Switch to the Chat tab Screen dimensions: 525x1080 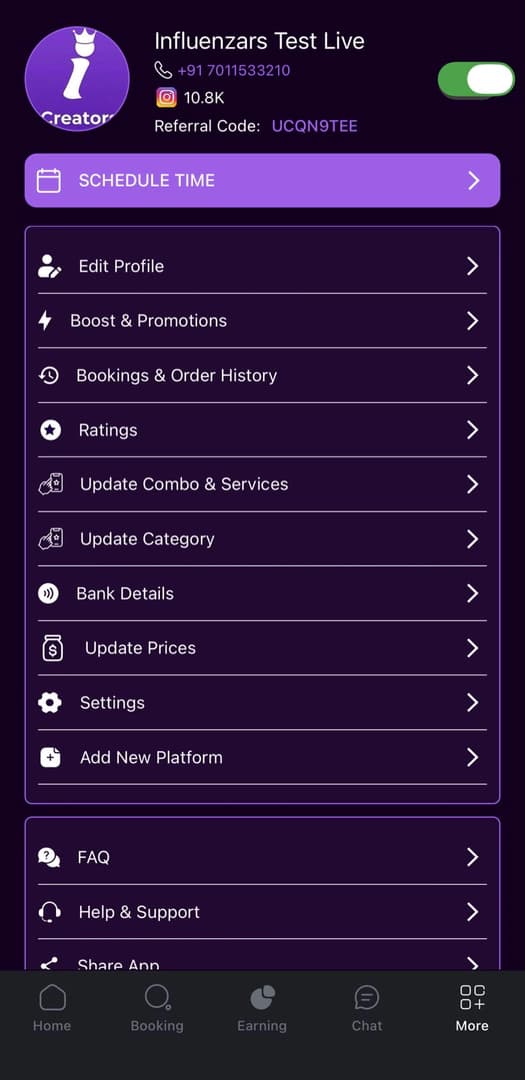click(367, 1008)
